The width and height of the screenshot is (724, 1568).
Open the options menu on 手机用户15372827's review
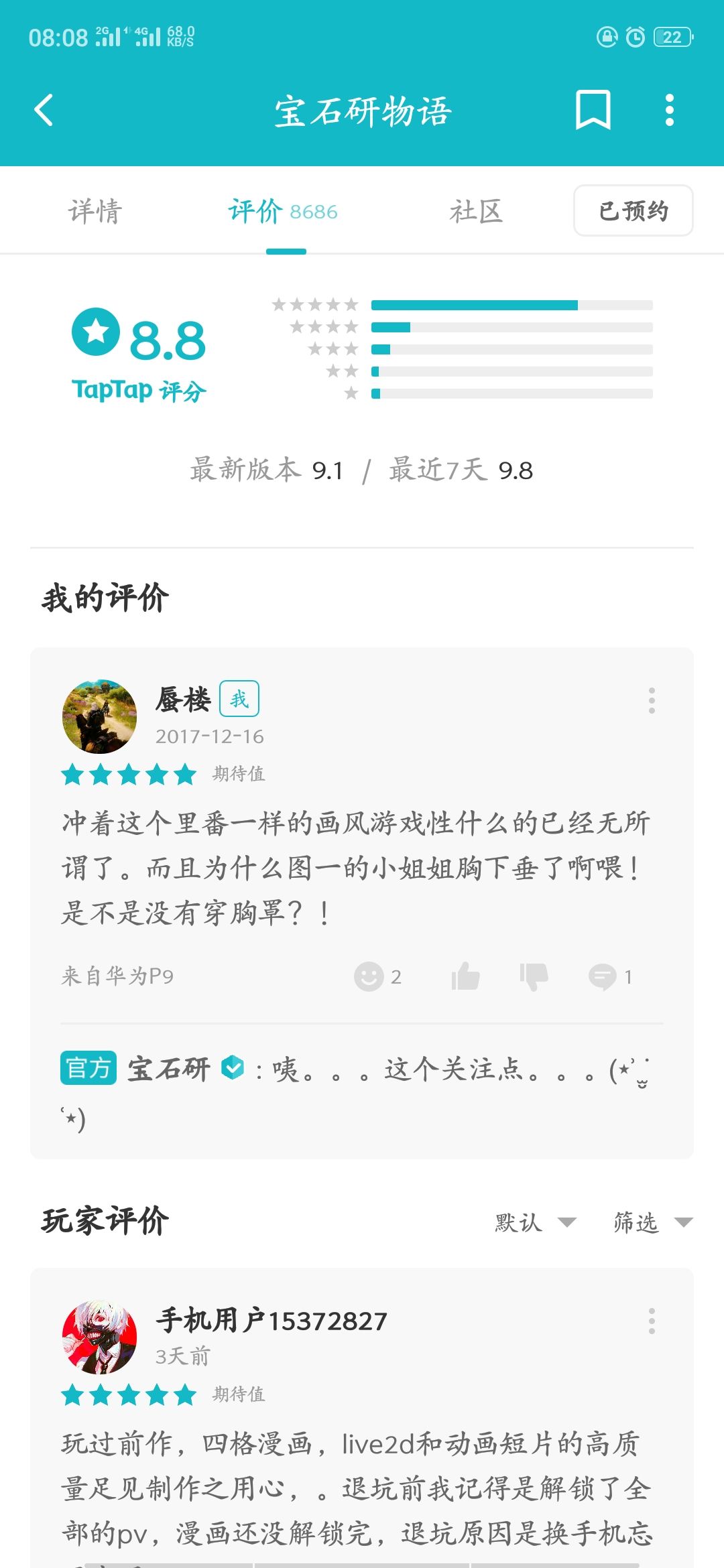coord(652,1321)
